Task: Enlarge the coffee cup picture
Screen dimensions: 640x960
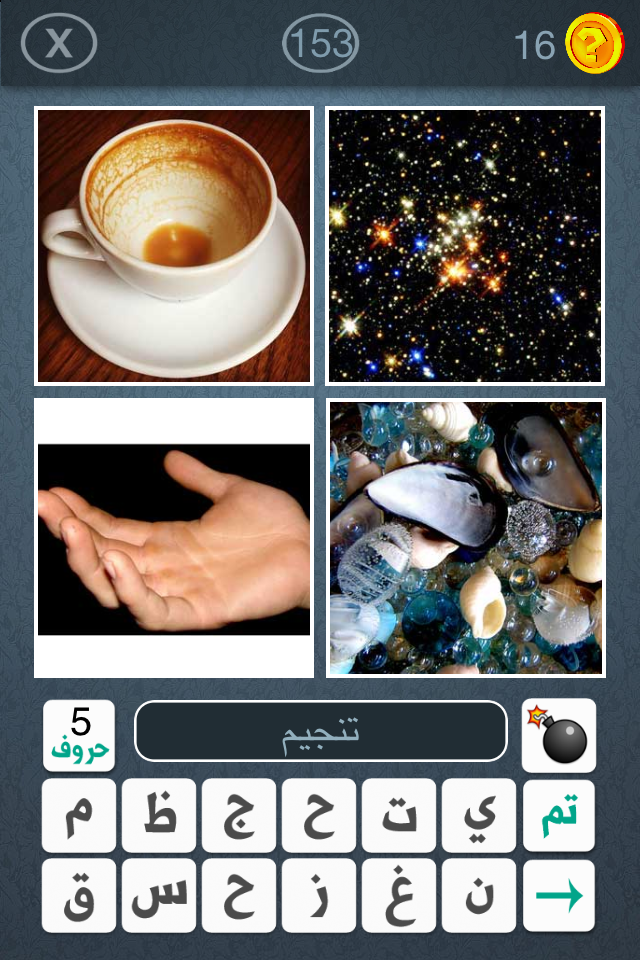Action: (174, 246)
